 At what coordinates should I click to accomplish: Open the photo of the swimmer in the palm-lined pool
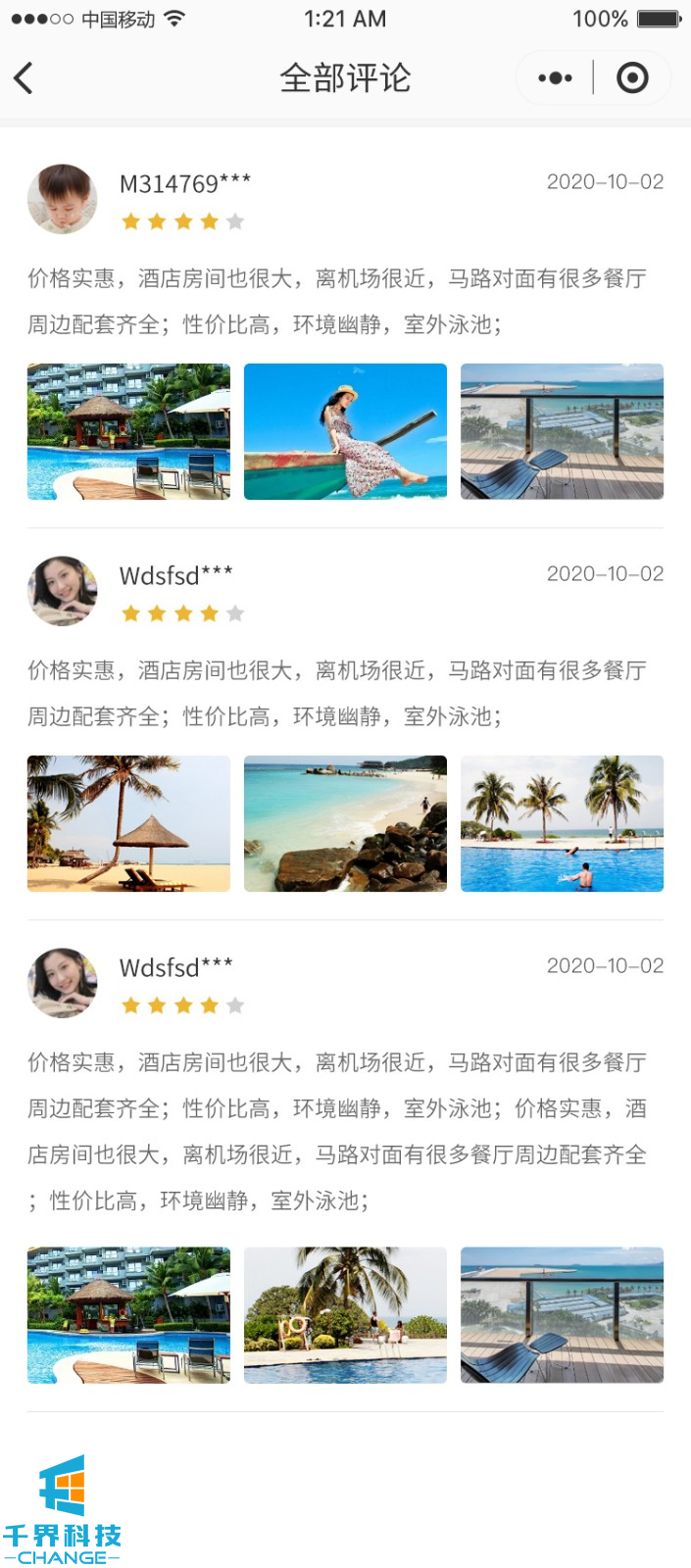[x=562, y=823]
